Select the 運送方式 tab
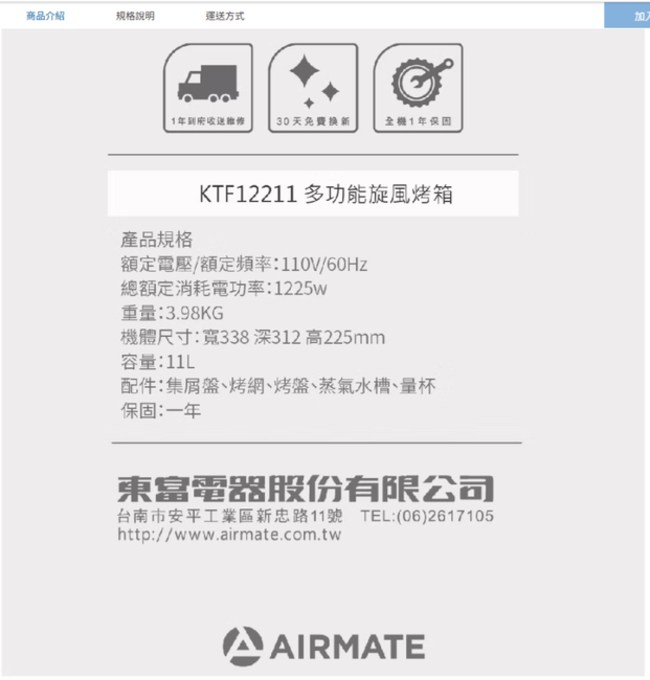 point(225,16)
